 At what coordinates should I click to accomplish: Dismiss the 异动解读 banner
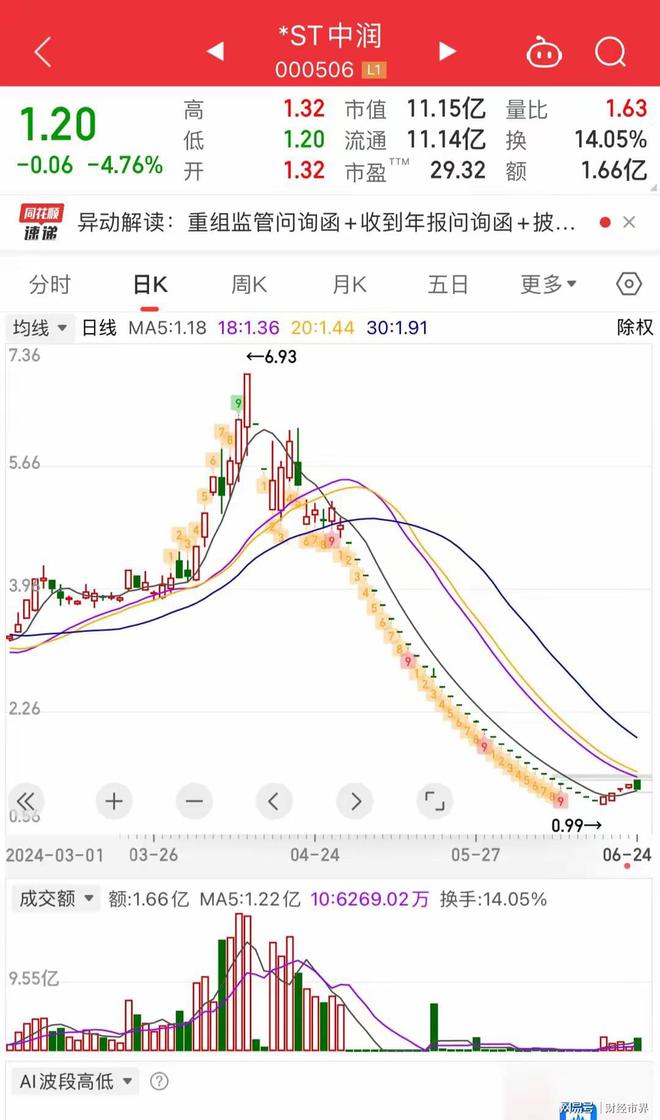coord(629,223)
